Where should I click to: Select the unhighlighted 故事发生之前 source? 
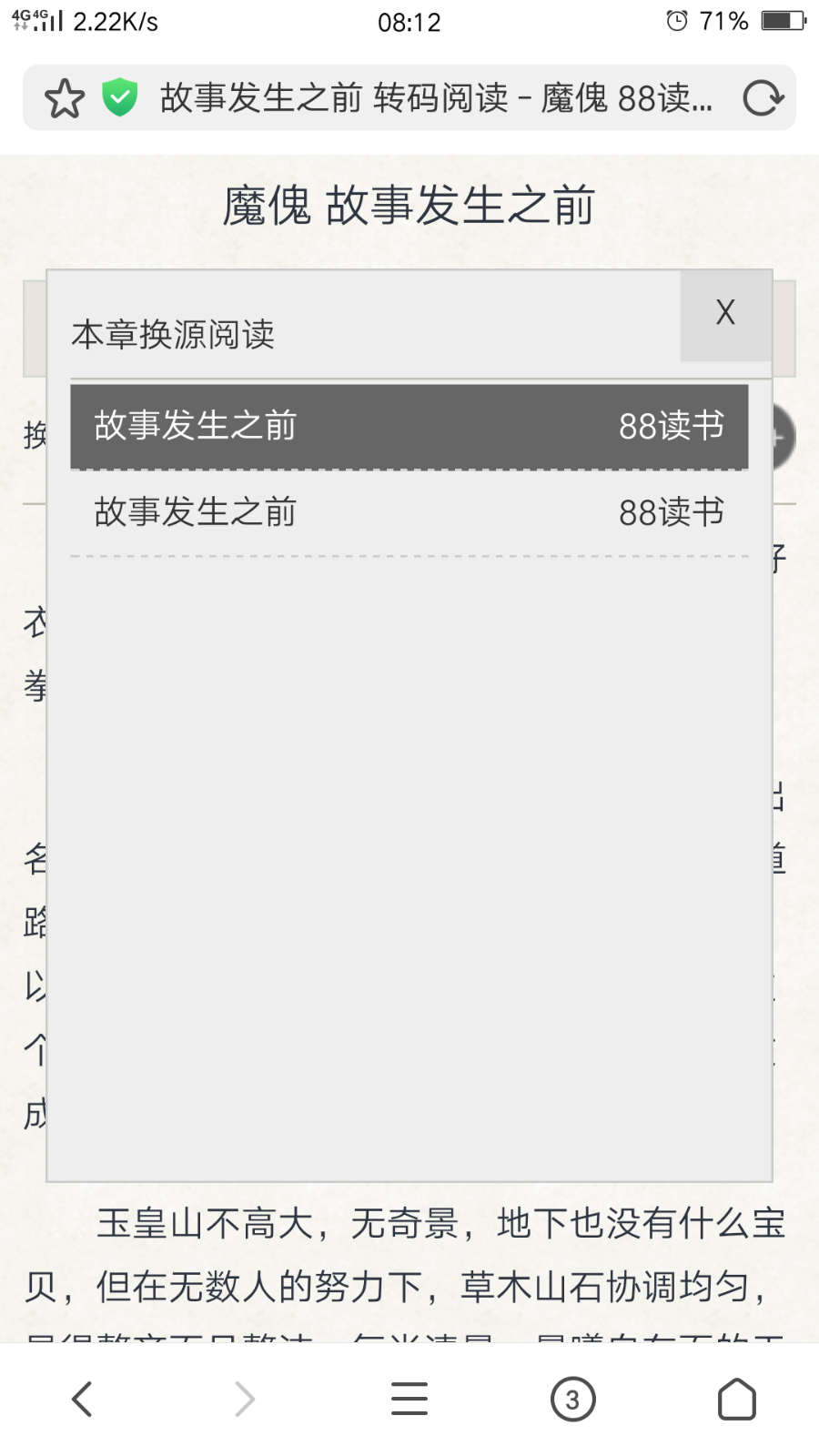pos(409,512)
